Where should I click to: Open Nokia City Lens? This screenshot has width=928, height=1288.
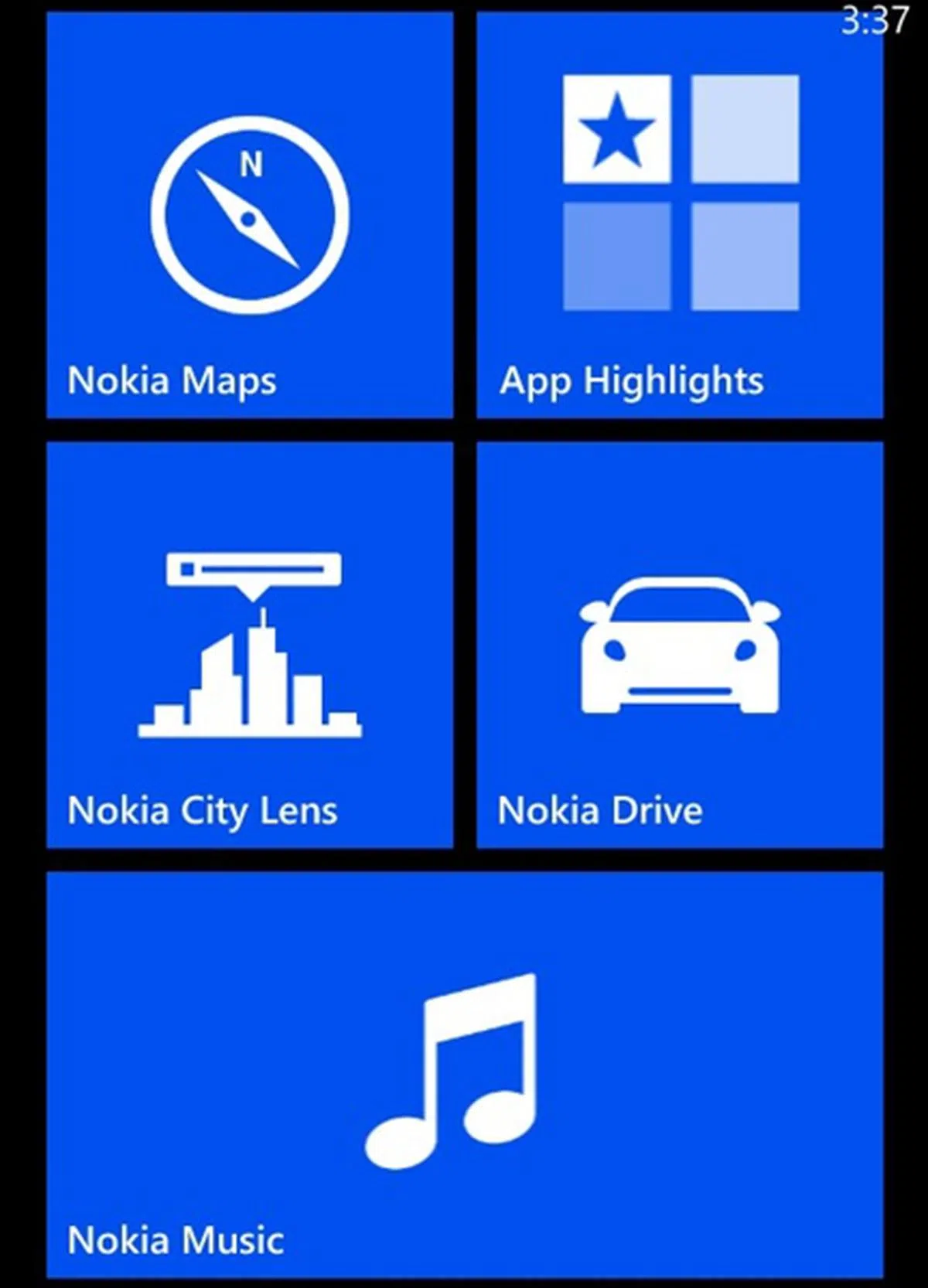[250, 645]
